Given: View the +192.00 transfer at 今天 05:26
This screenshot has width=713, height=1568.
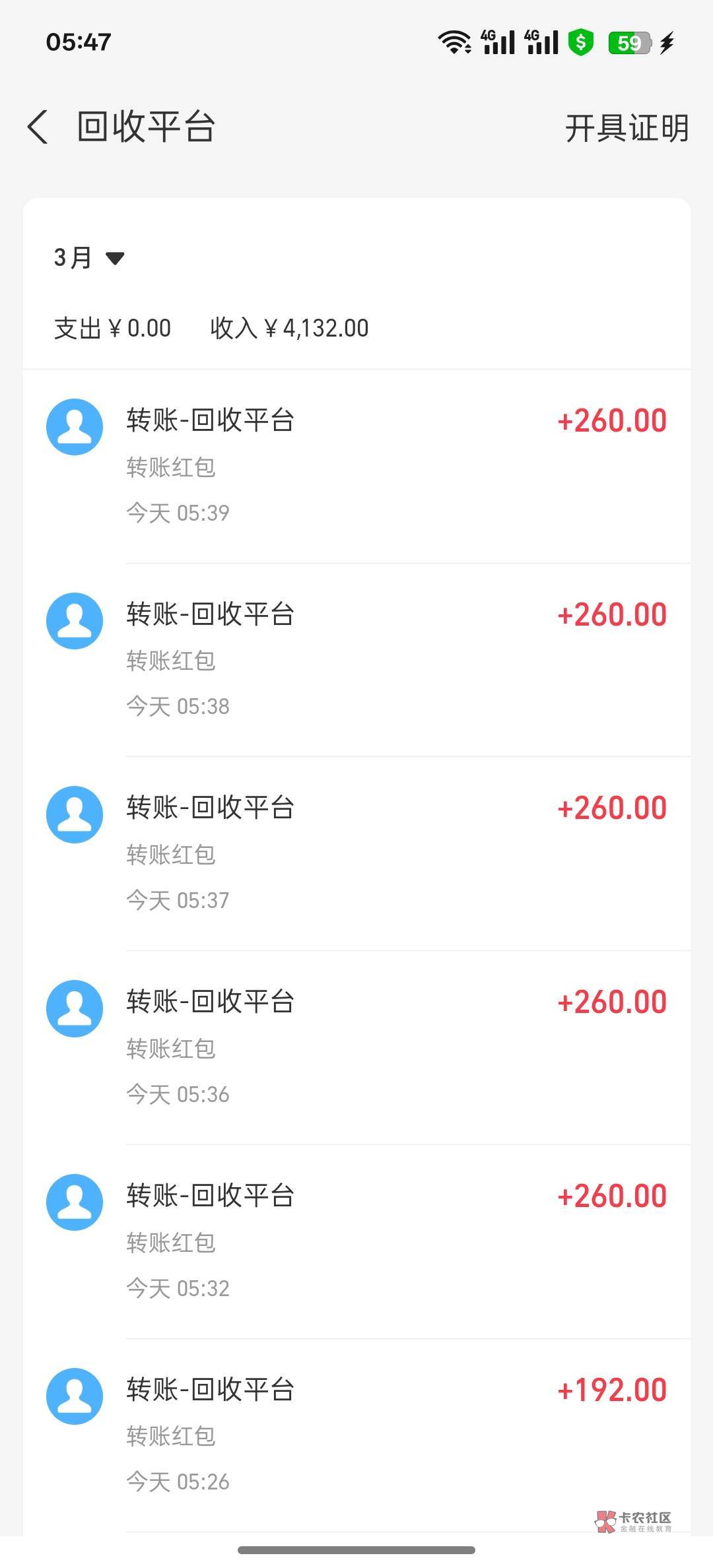Looking at the screenshot, I should [356, 1435].
